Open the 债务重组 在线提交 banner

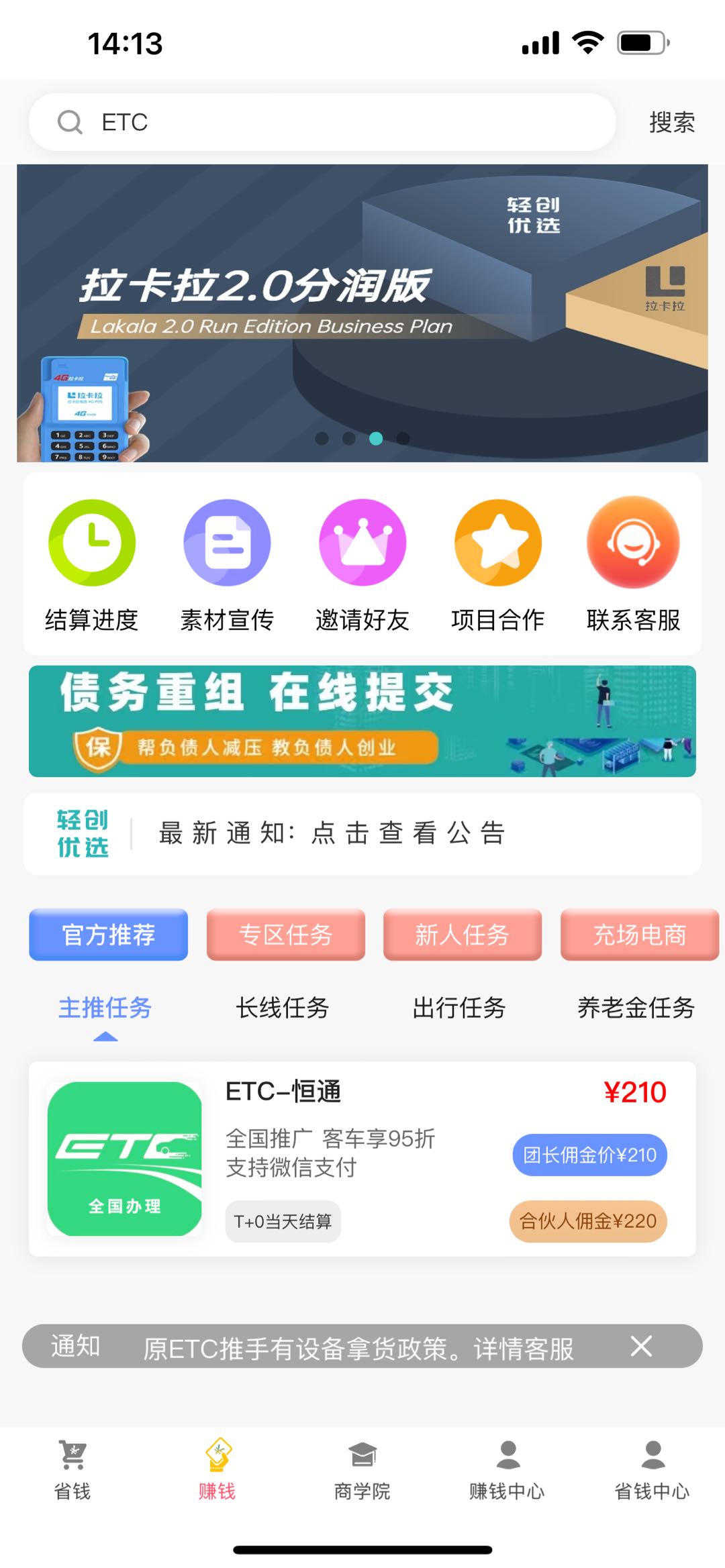pyautogui.click(x=362, y=721)
